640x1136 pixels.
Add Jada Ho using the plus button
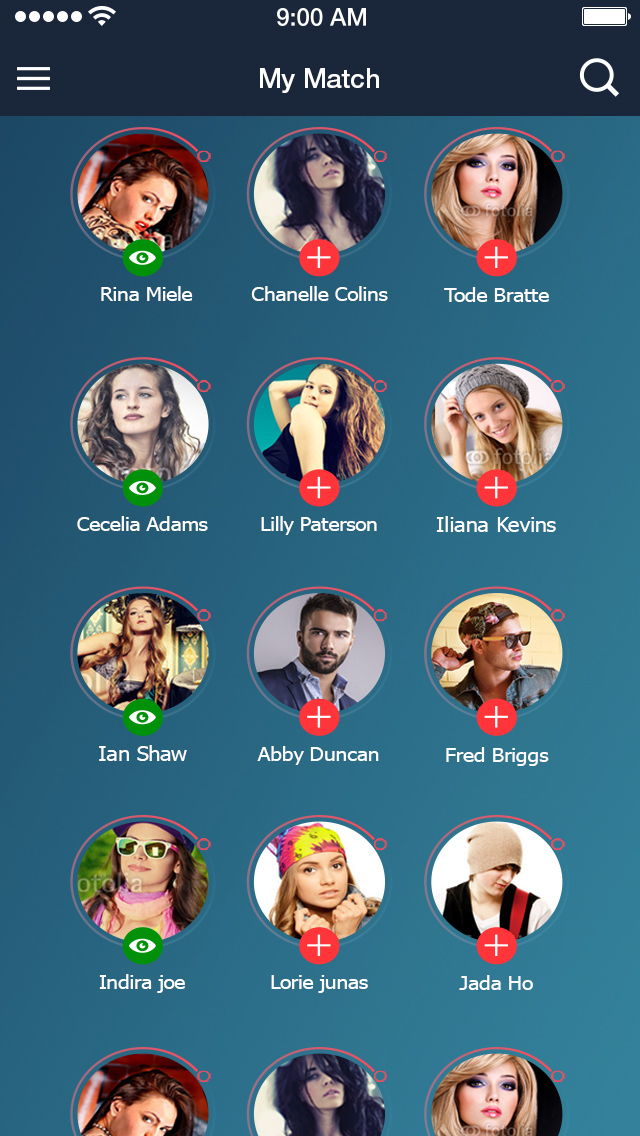(496, 946)
